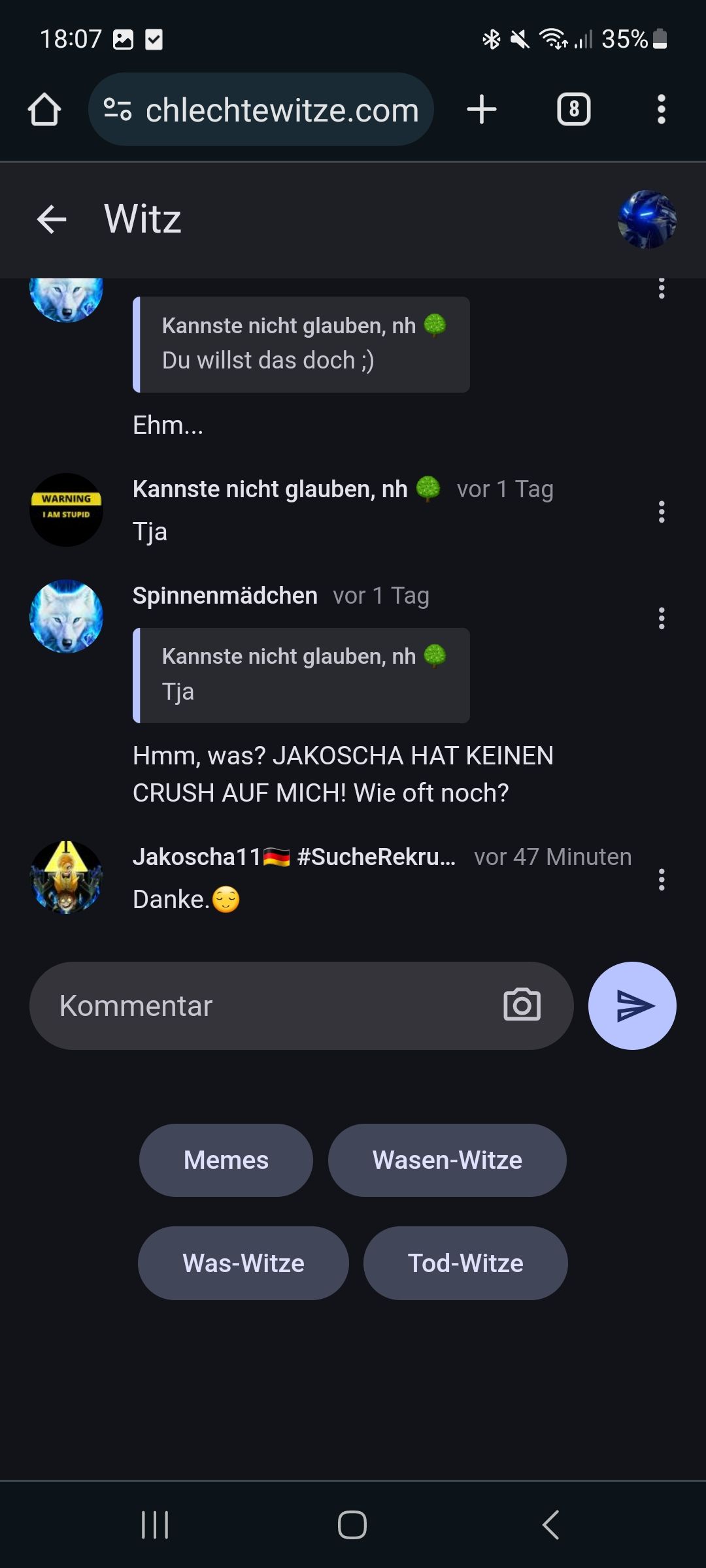
Task: Open options for Spinnenmädchen's "Hmm, was?" comment
Action: click(x=662, y=618)
